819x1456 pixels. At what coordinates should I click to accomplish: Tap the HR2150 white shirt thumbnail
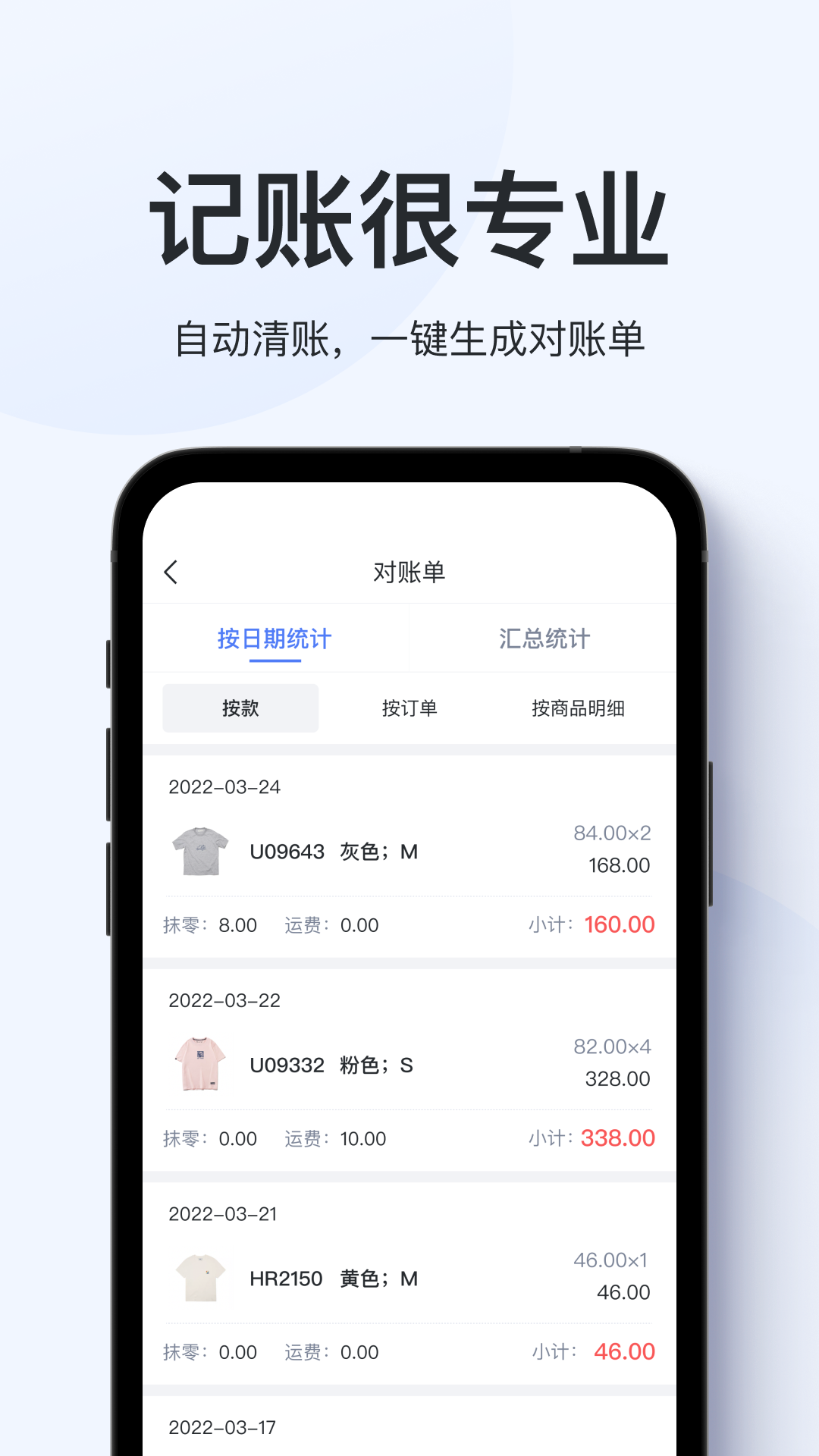tap(199, 1278)
